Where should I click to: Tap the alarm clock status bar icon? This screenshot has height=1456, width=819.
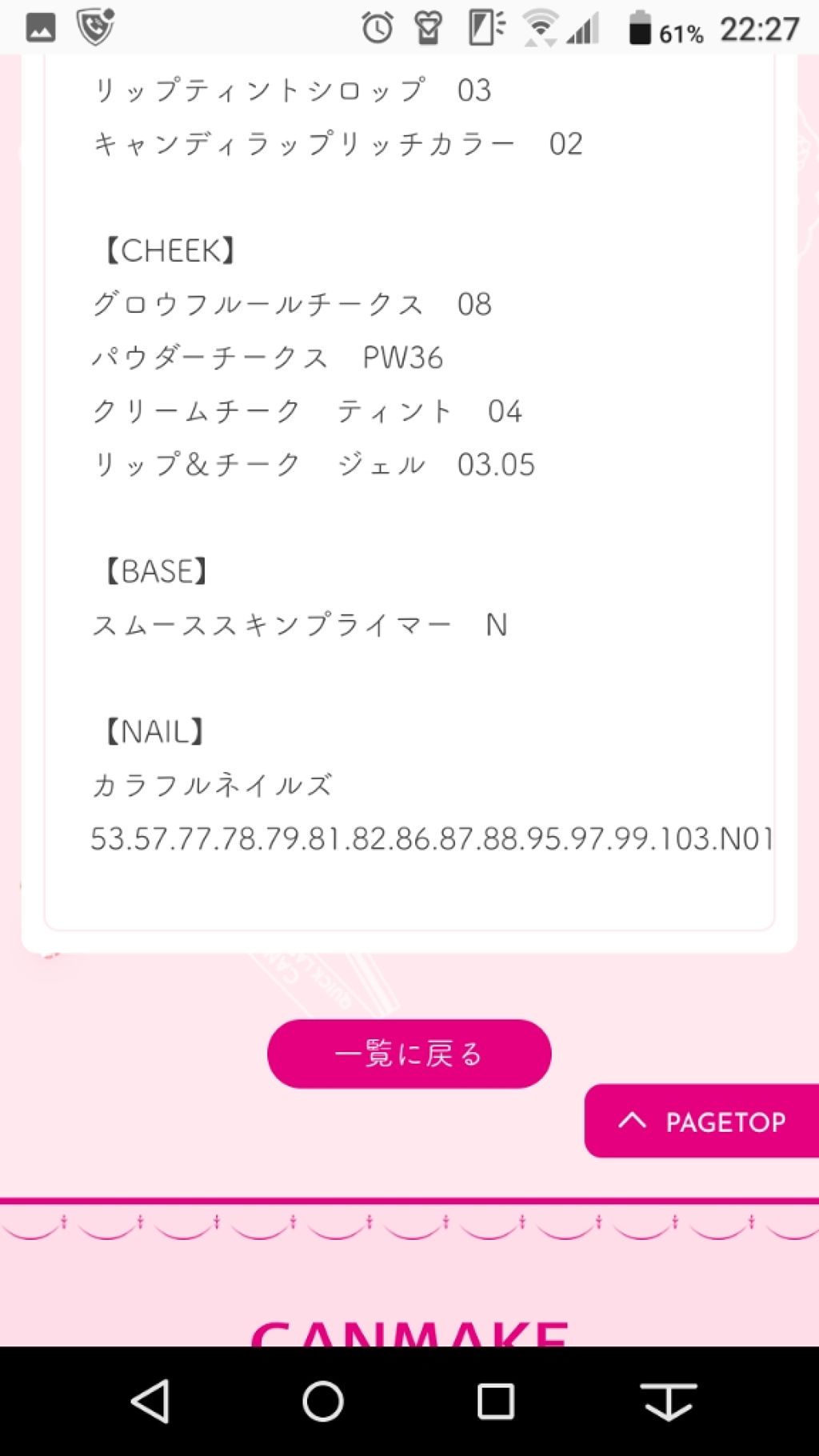[376, 29]
